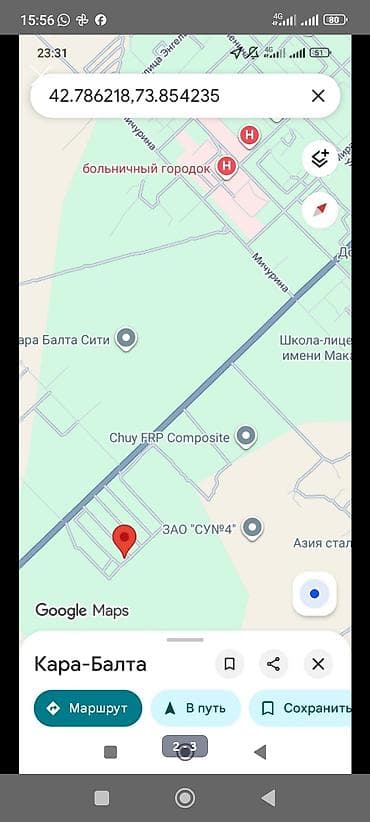Viewport: 370px width, 822px height.
Task: Go home via the gray navigation bar
Action: tap(184, 798)
